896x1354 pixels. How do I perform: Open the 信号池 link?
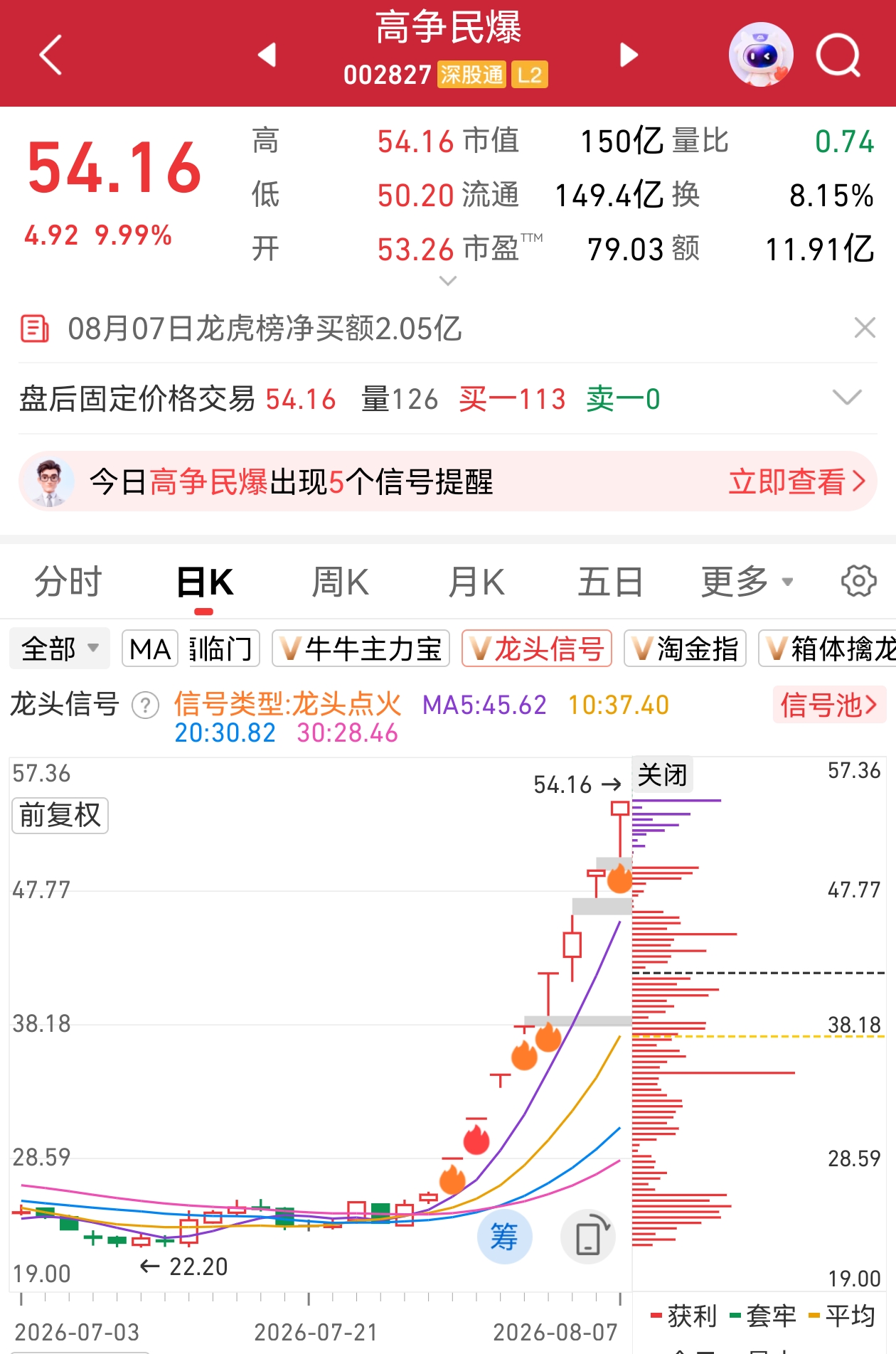point(829,705)
